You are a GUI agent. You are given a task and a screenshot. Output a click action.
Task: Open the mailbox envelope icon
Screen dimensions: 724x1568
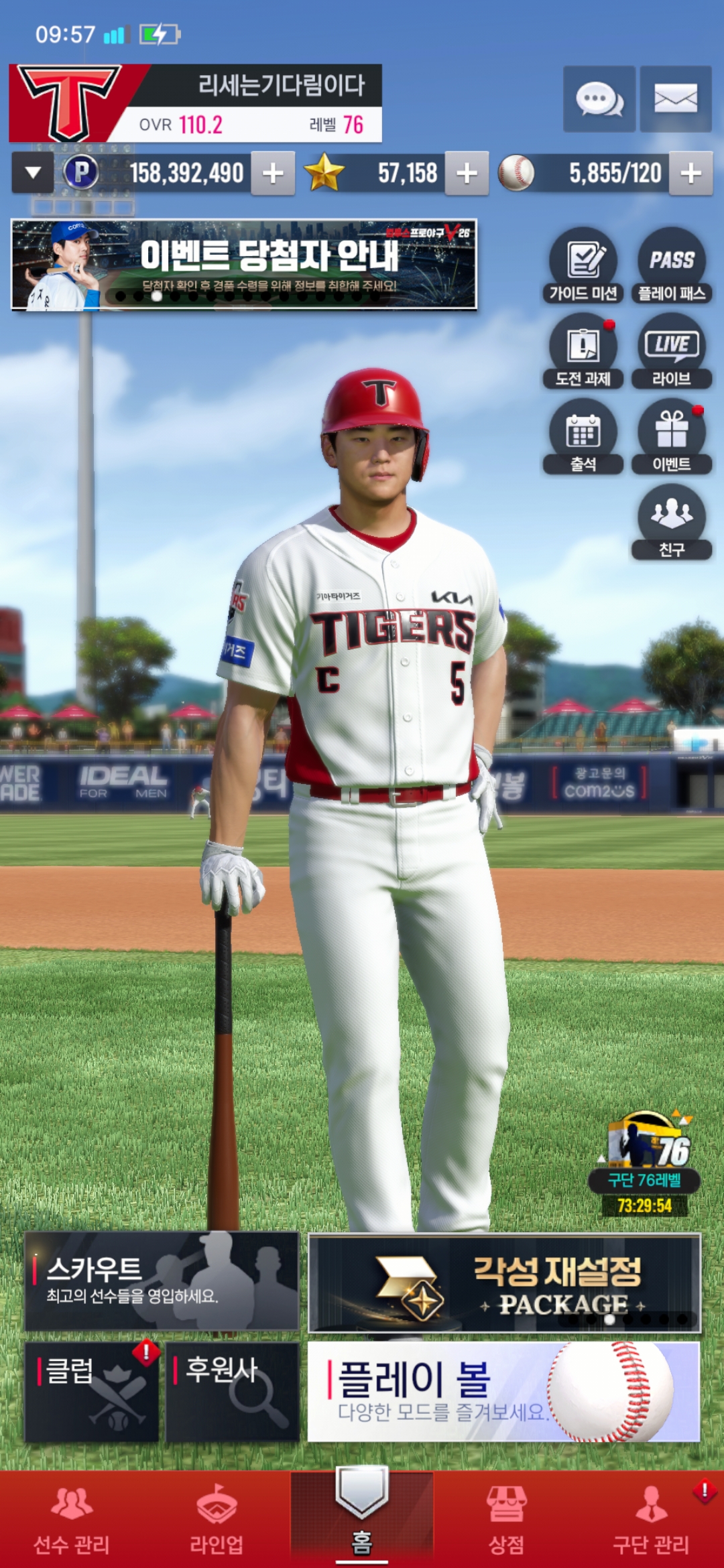(675, 99)
